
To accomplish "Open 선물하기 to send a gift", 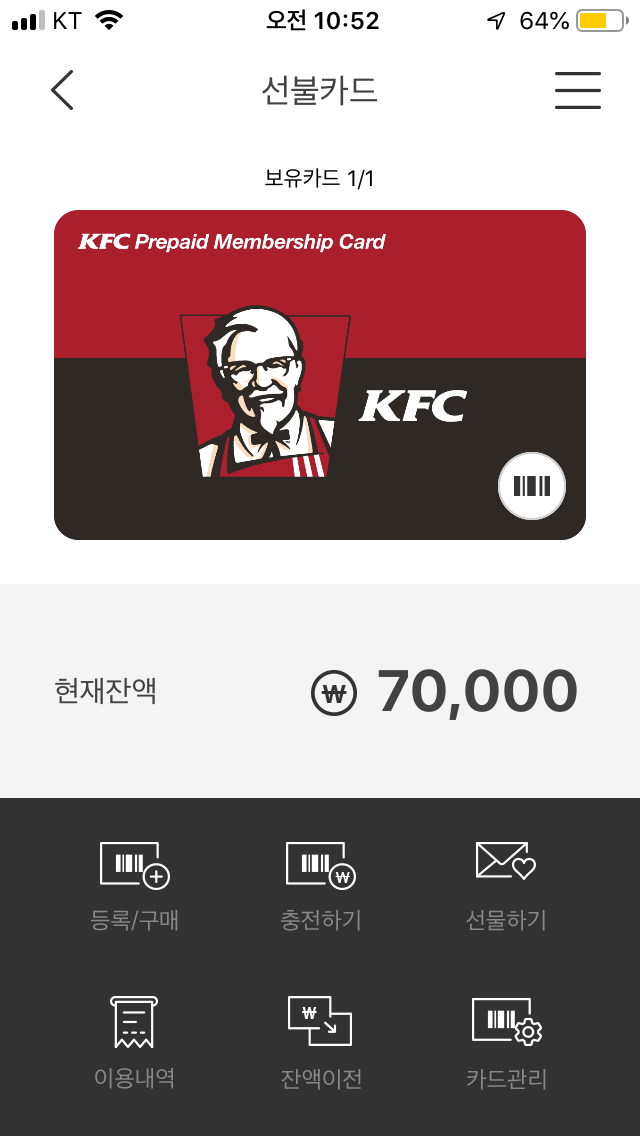I will click(x=506, y=886).
